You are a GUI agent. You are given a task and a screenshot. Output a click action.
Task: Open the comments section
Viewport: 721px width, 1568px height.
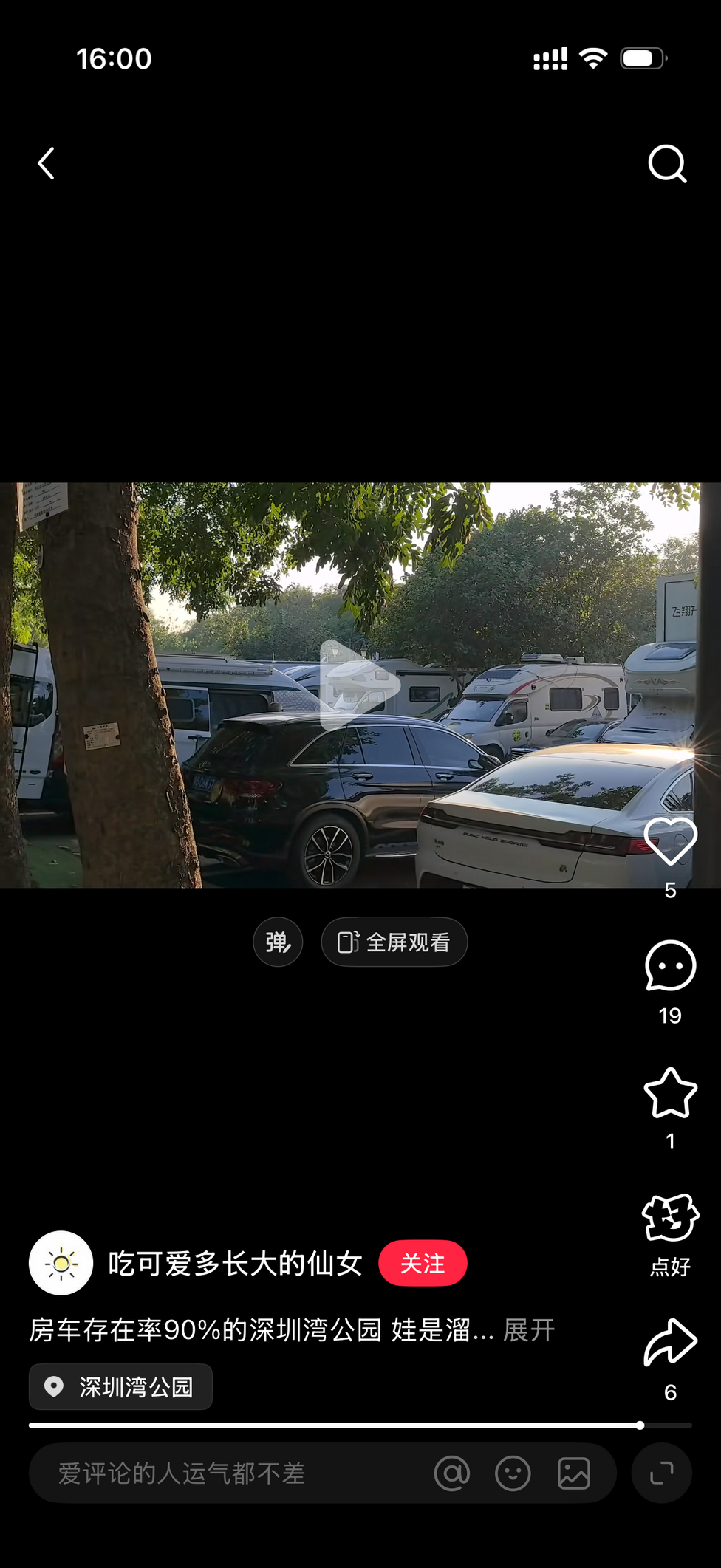(670, 966)
